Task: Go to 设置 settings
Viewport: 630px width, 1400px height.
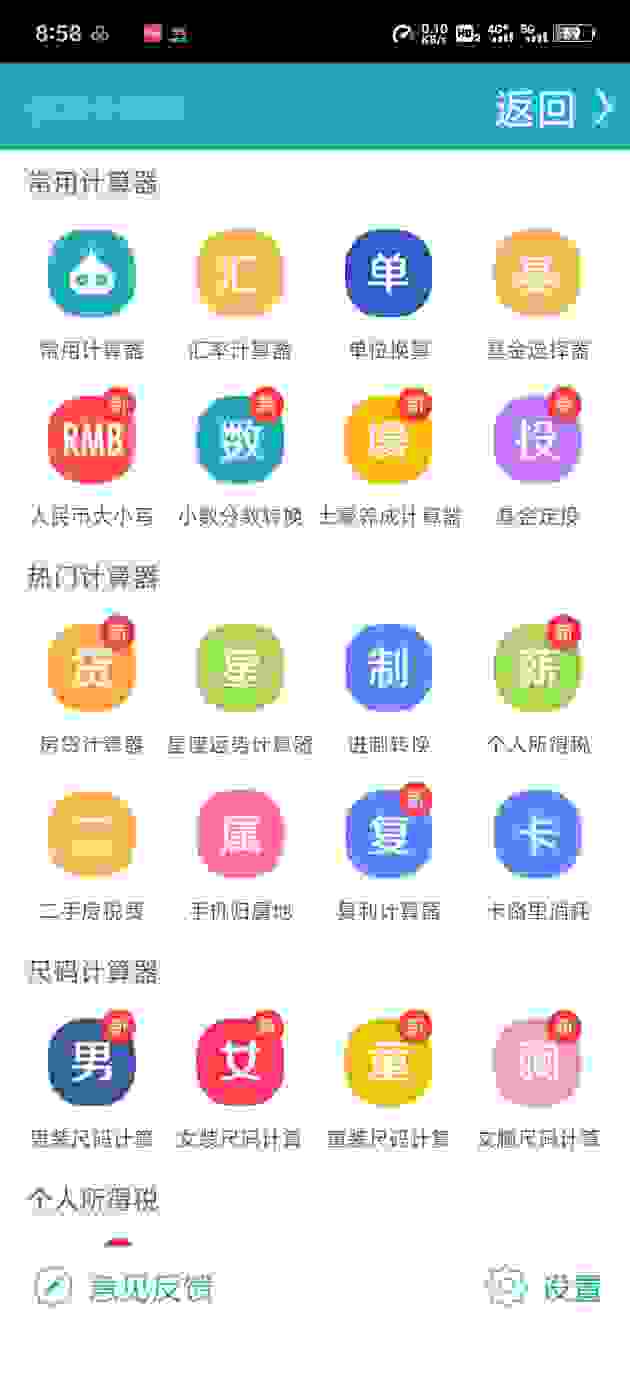Action: [545, 1287]
